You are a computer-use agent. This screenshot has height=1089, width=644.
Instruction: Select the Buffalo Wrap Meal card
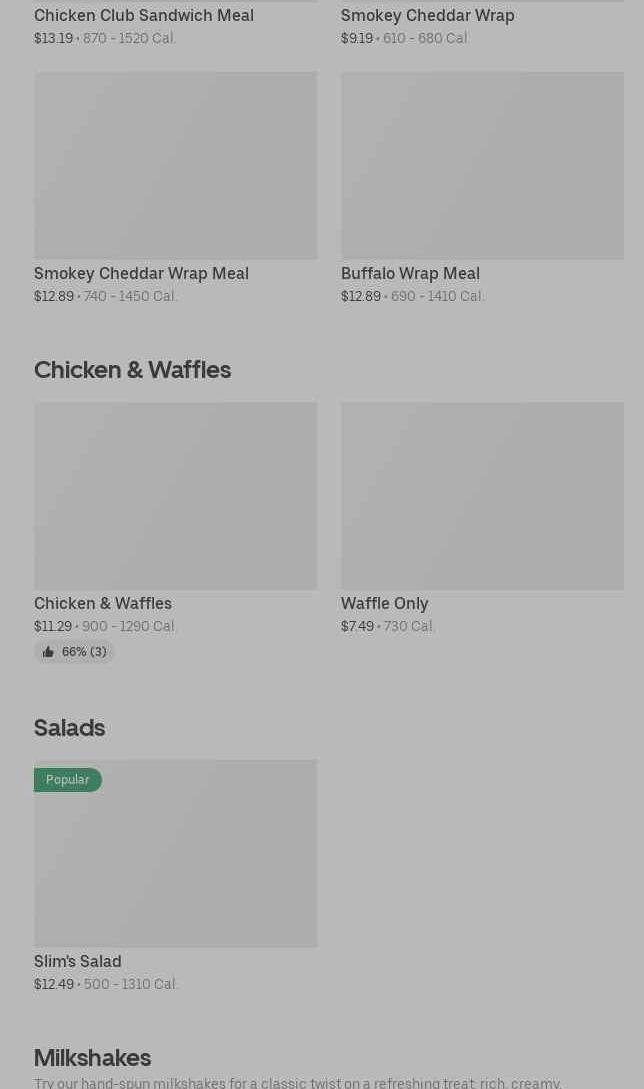click(x=482, y=188)
